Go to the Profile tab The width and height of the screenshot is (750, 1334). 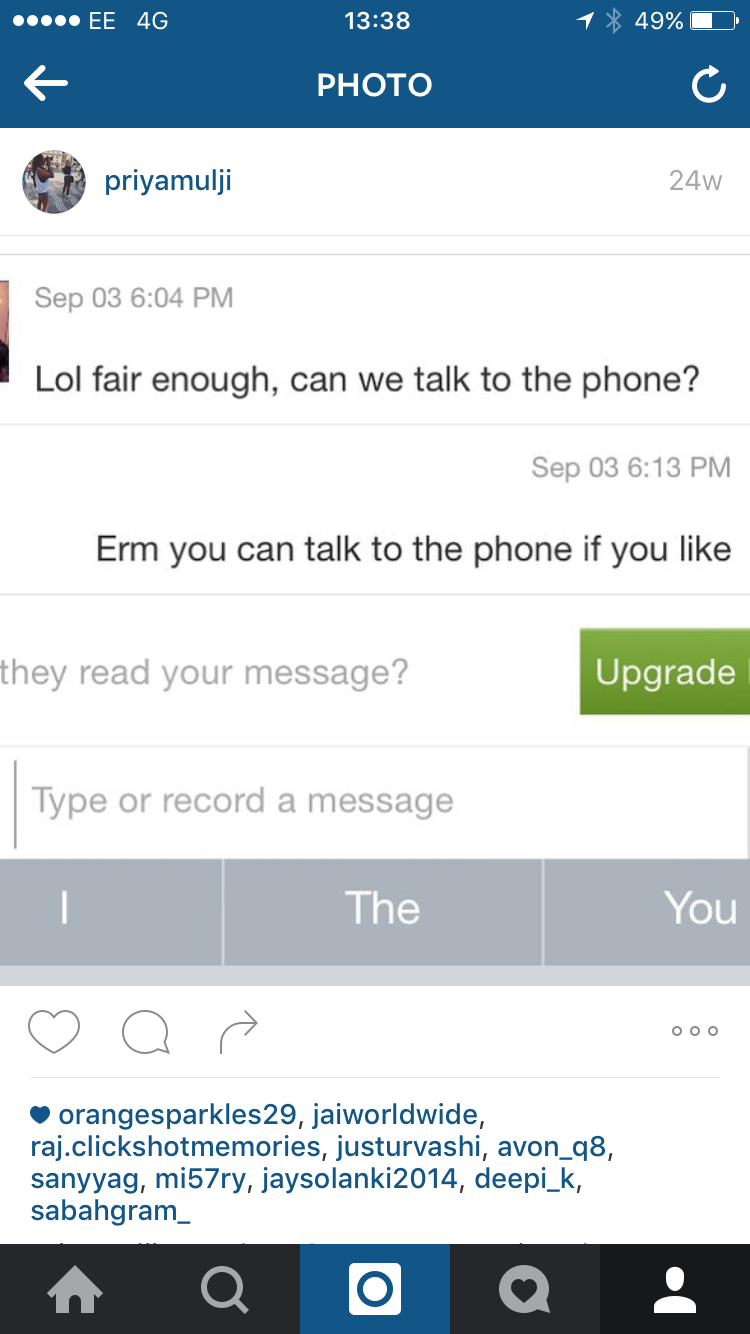(x=675, y=1289)
